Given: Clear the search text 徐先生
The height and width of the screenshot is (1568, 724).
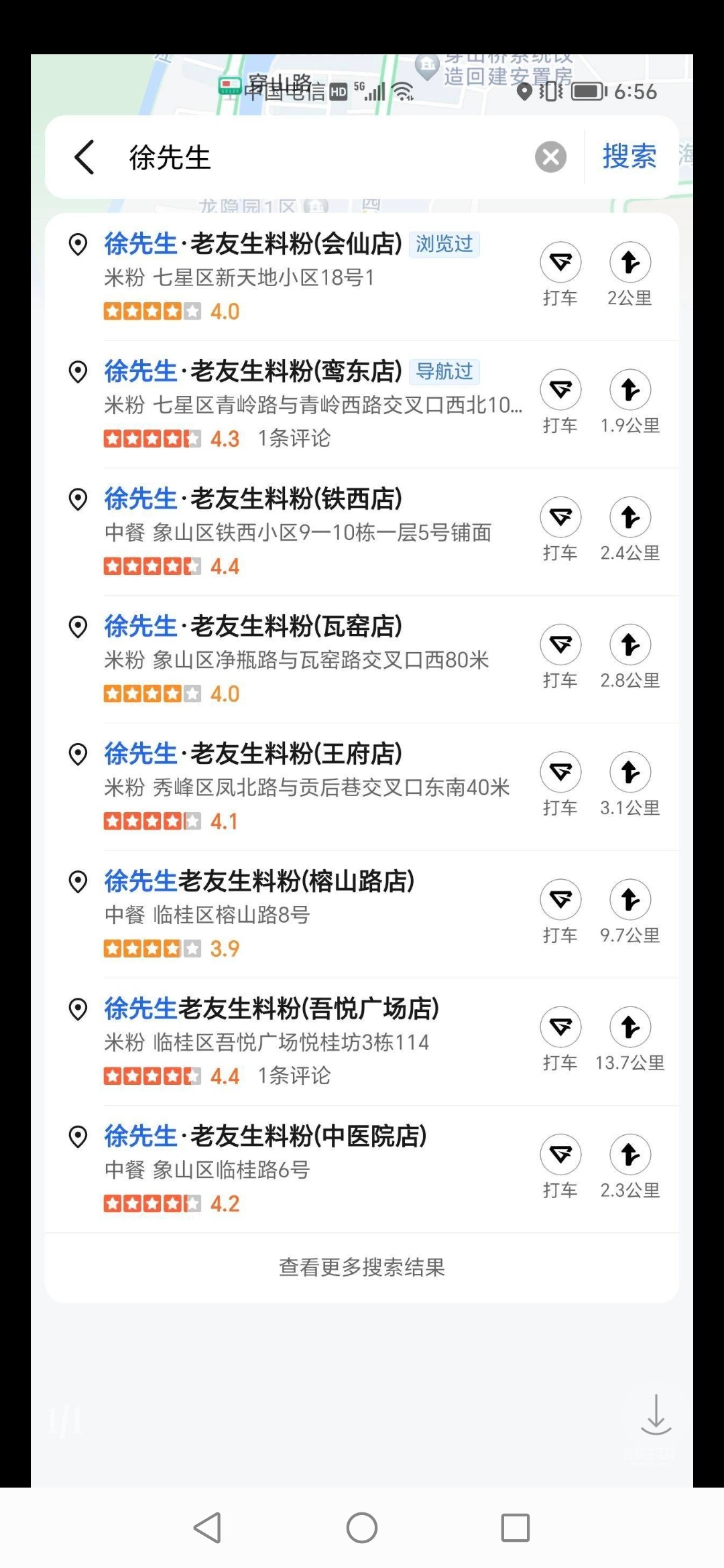Looking at the screenshot, I should click(550, 157).
